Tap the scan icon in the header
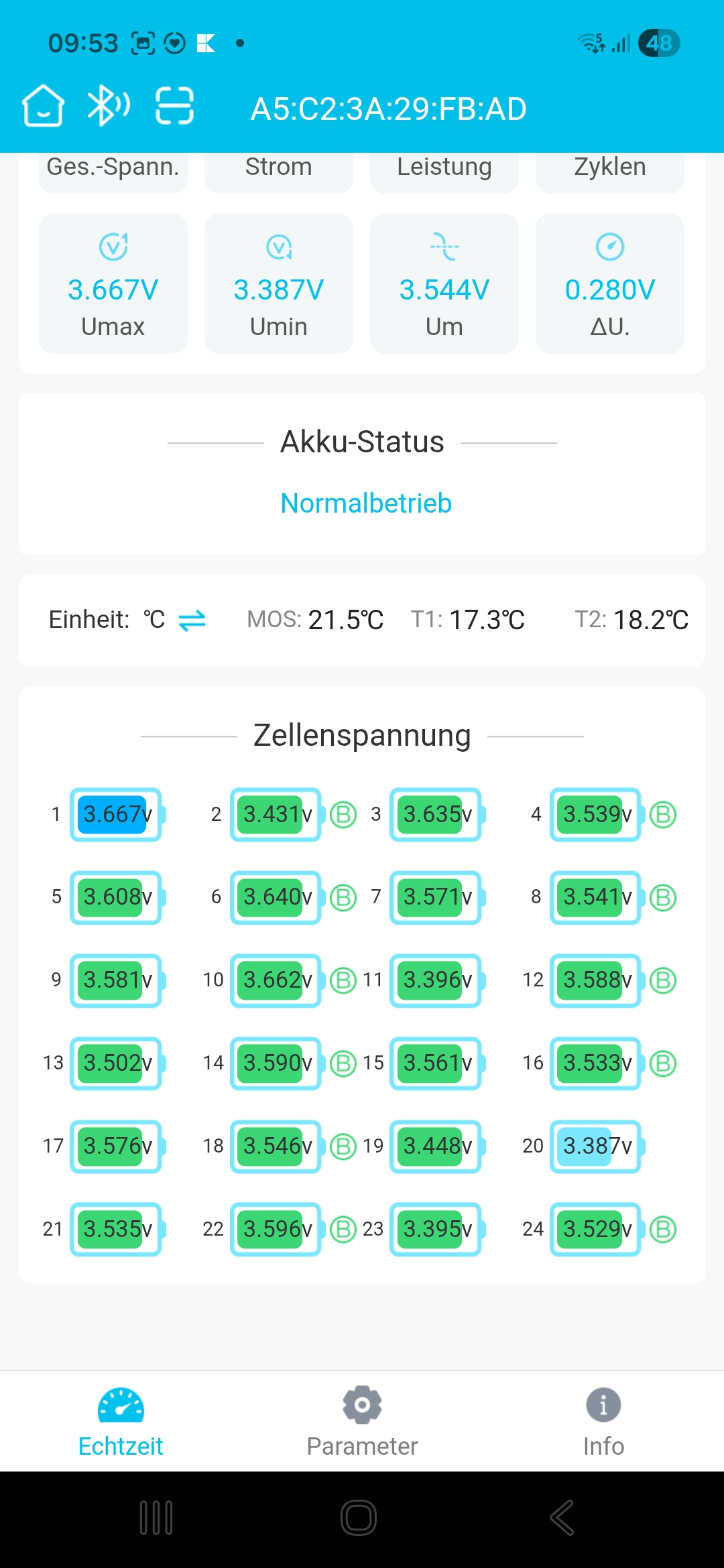 174,106
